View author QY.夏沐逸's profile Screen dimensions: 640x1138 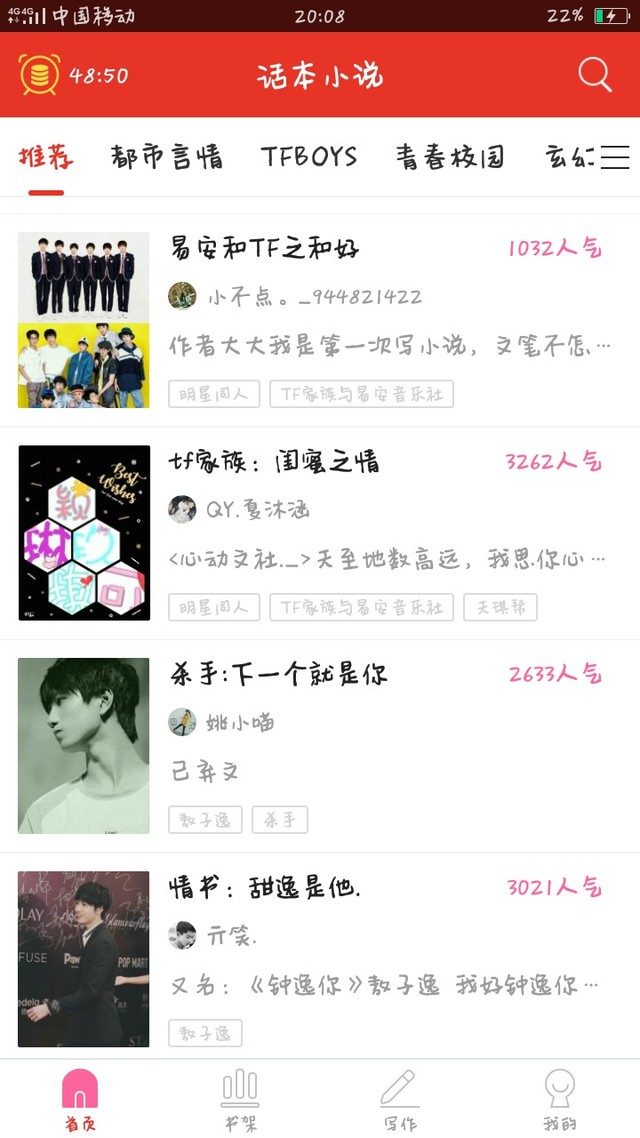click(x=239, y=509)
